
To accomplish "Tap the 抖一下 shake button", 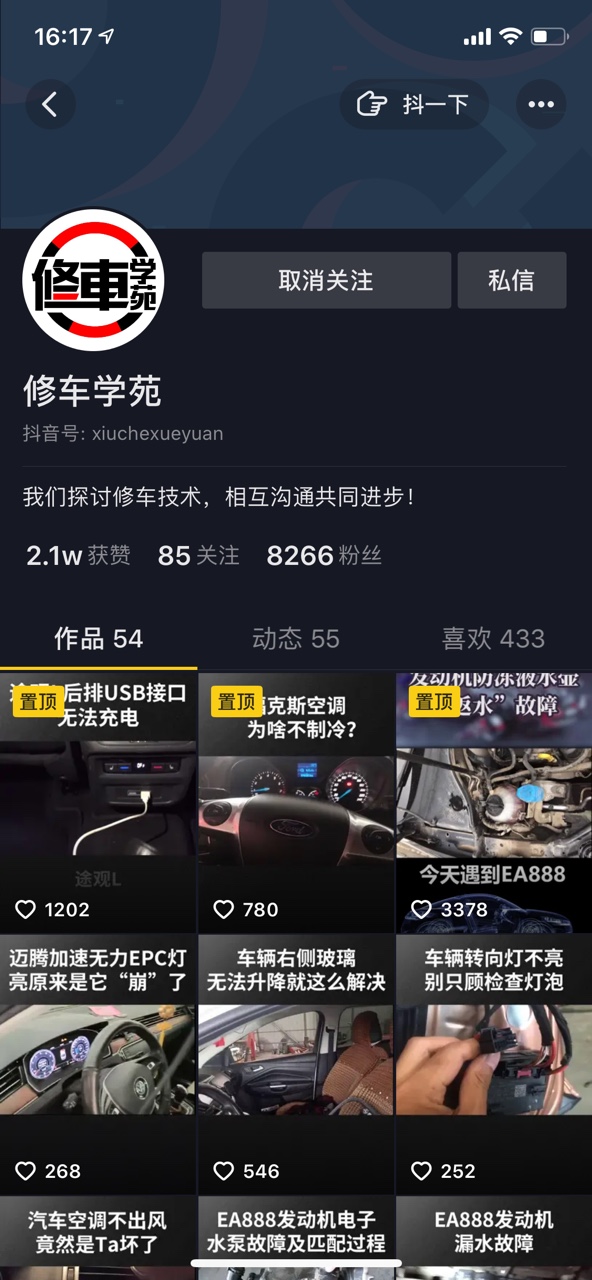I will 414,104.
